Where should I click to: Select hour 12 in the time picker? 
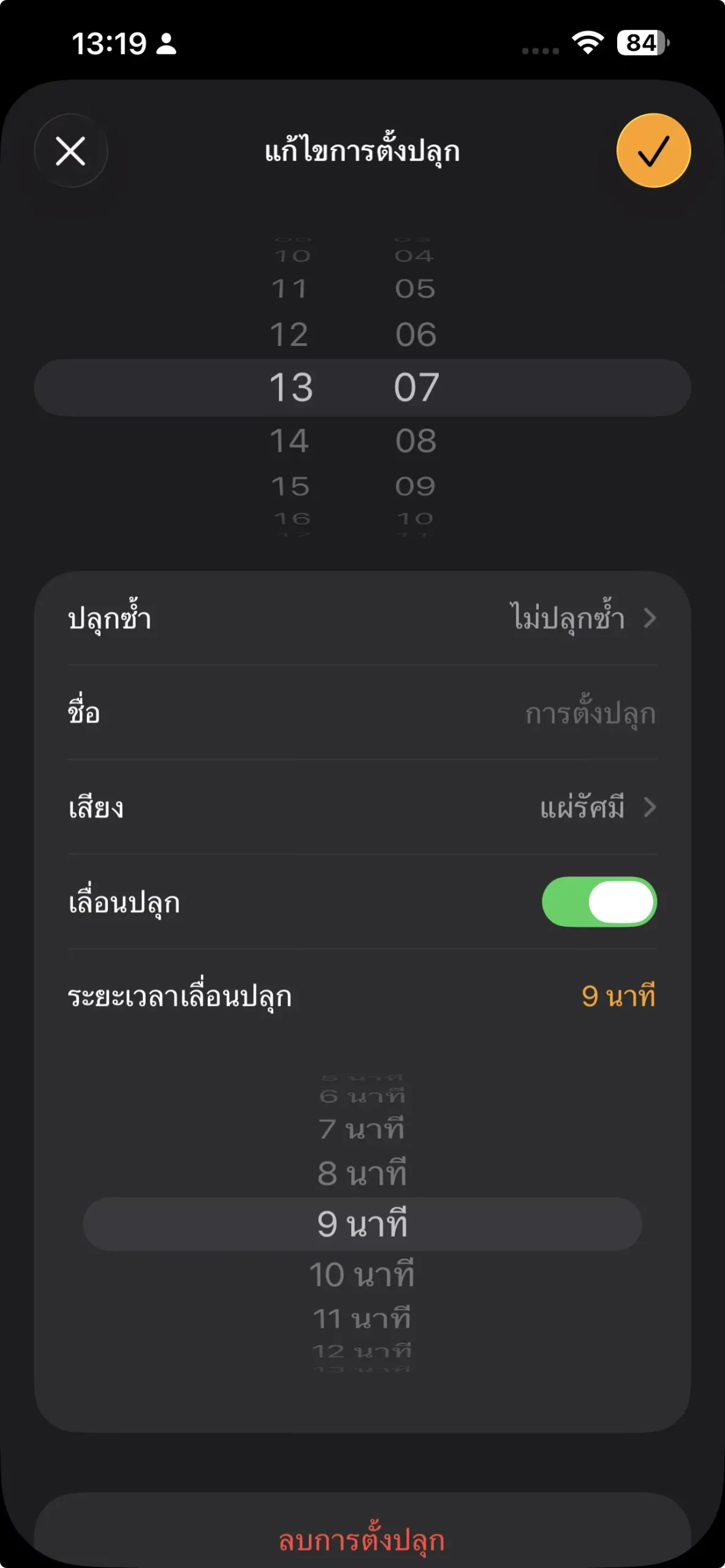(x=289, y=334)
